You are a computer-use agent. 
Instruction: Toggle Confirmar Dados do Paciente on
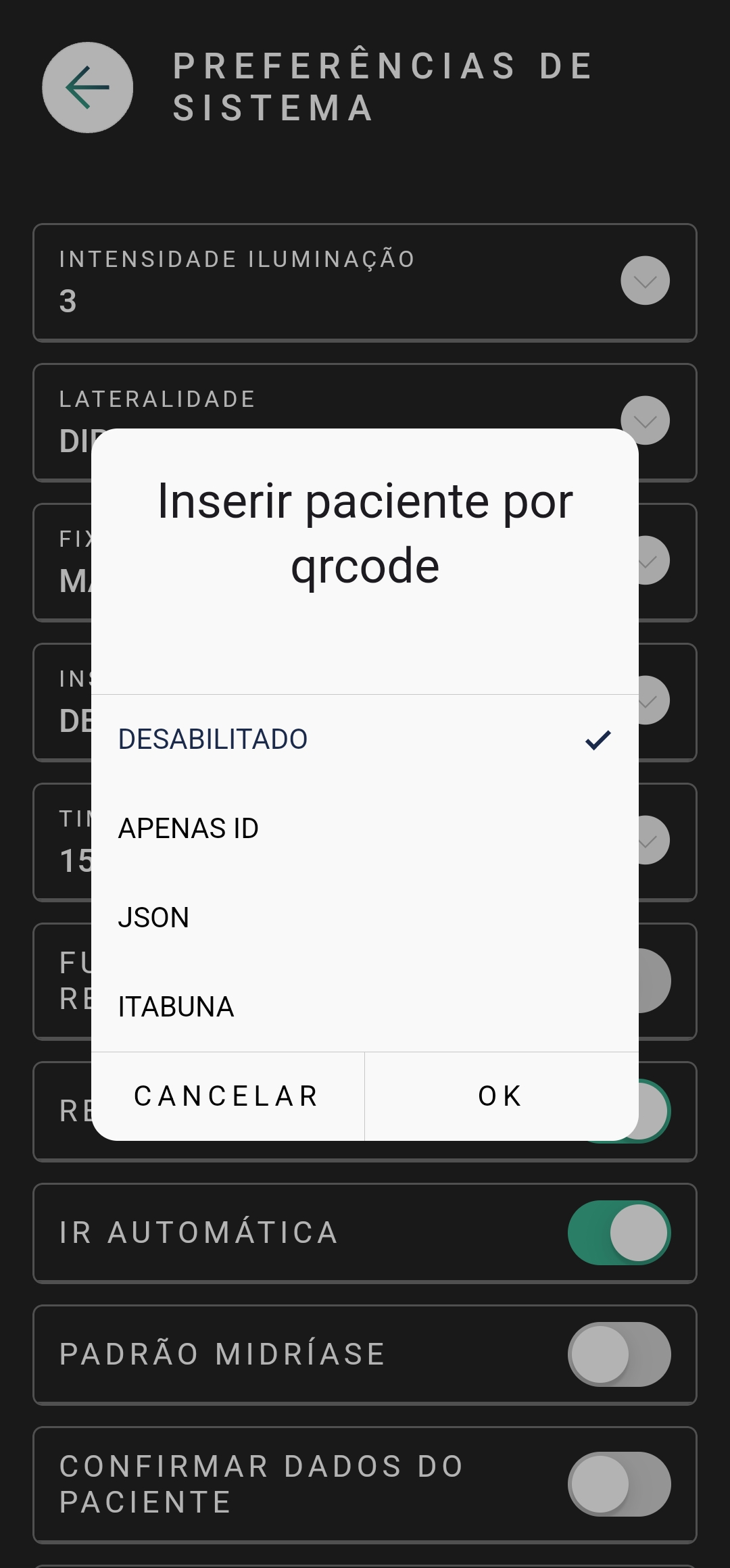point(619,1484)
